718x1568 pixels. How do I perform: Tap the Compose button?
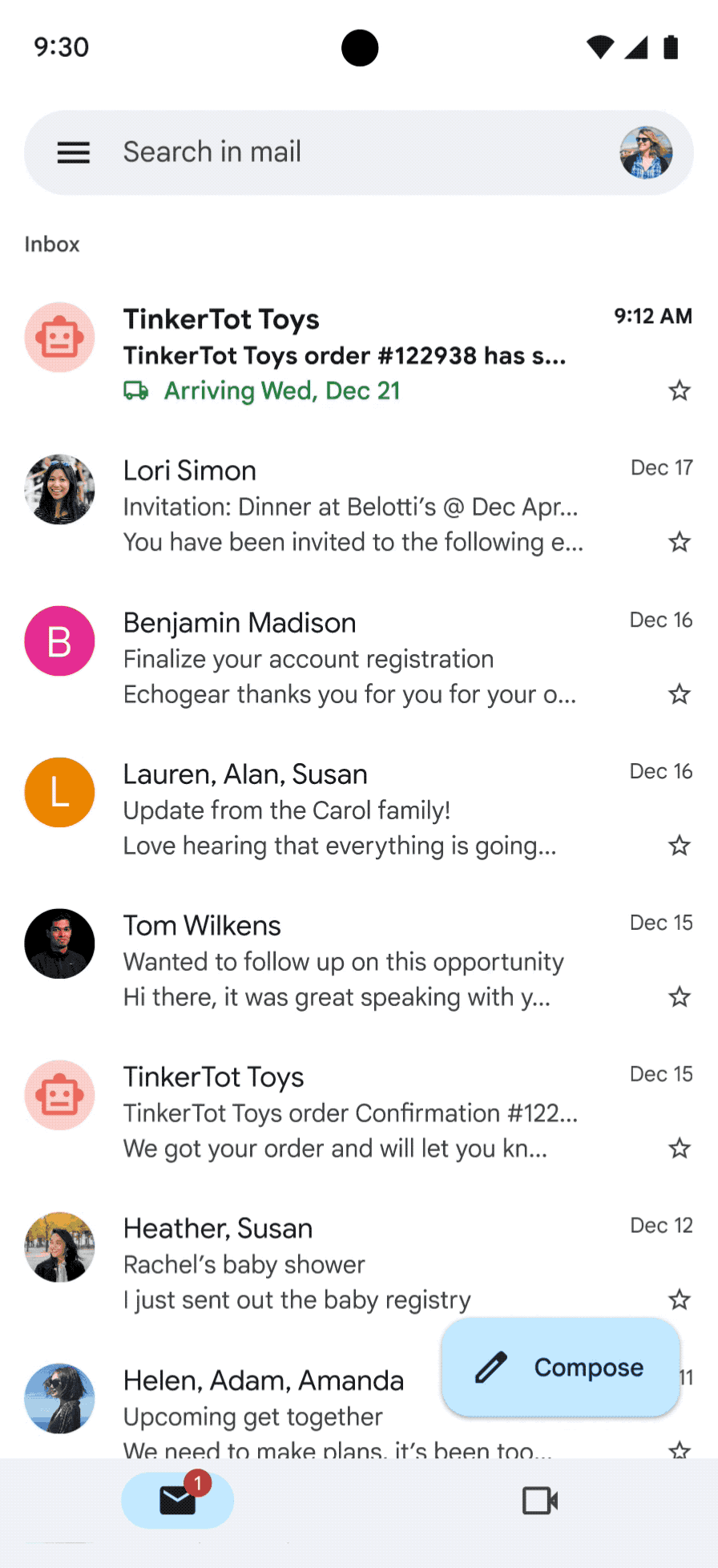[x=559, y=1367]
